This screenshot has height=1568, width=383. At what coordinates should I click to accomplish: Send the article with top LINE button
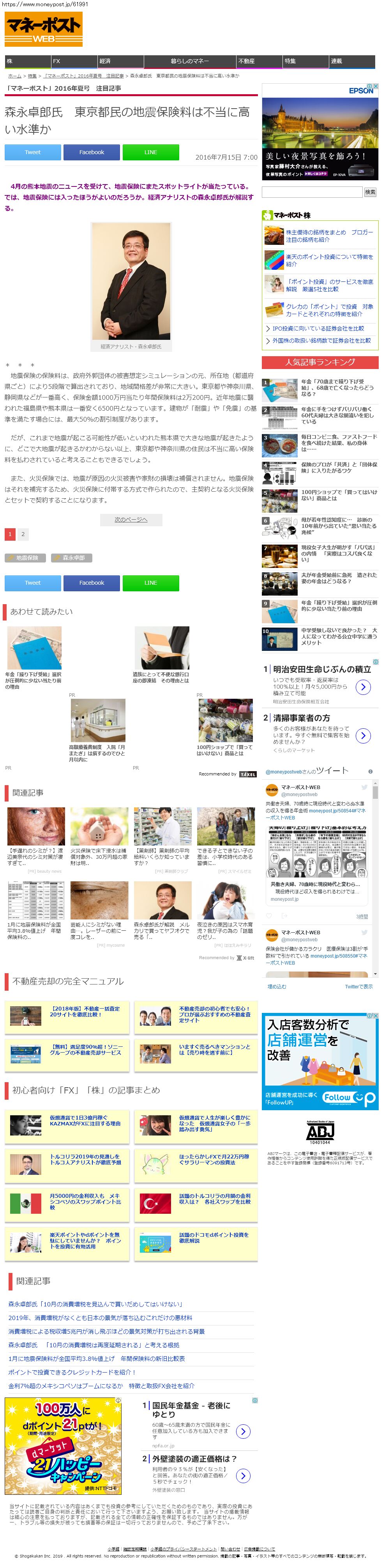(x=150, y=152)
